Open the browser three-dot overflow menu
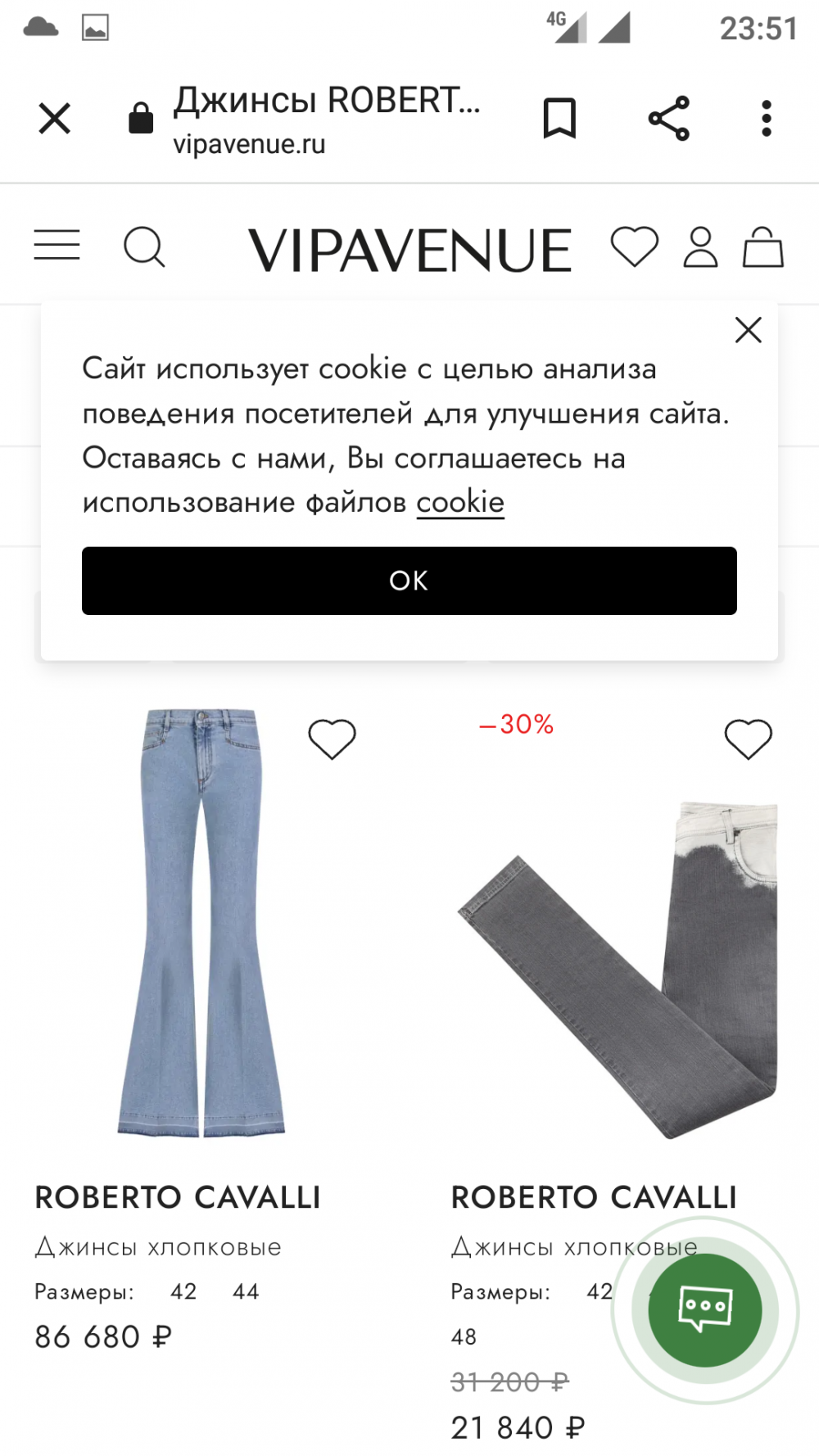Viewport: 819px width, 1456px height. coord(765,118)
